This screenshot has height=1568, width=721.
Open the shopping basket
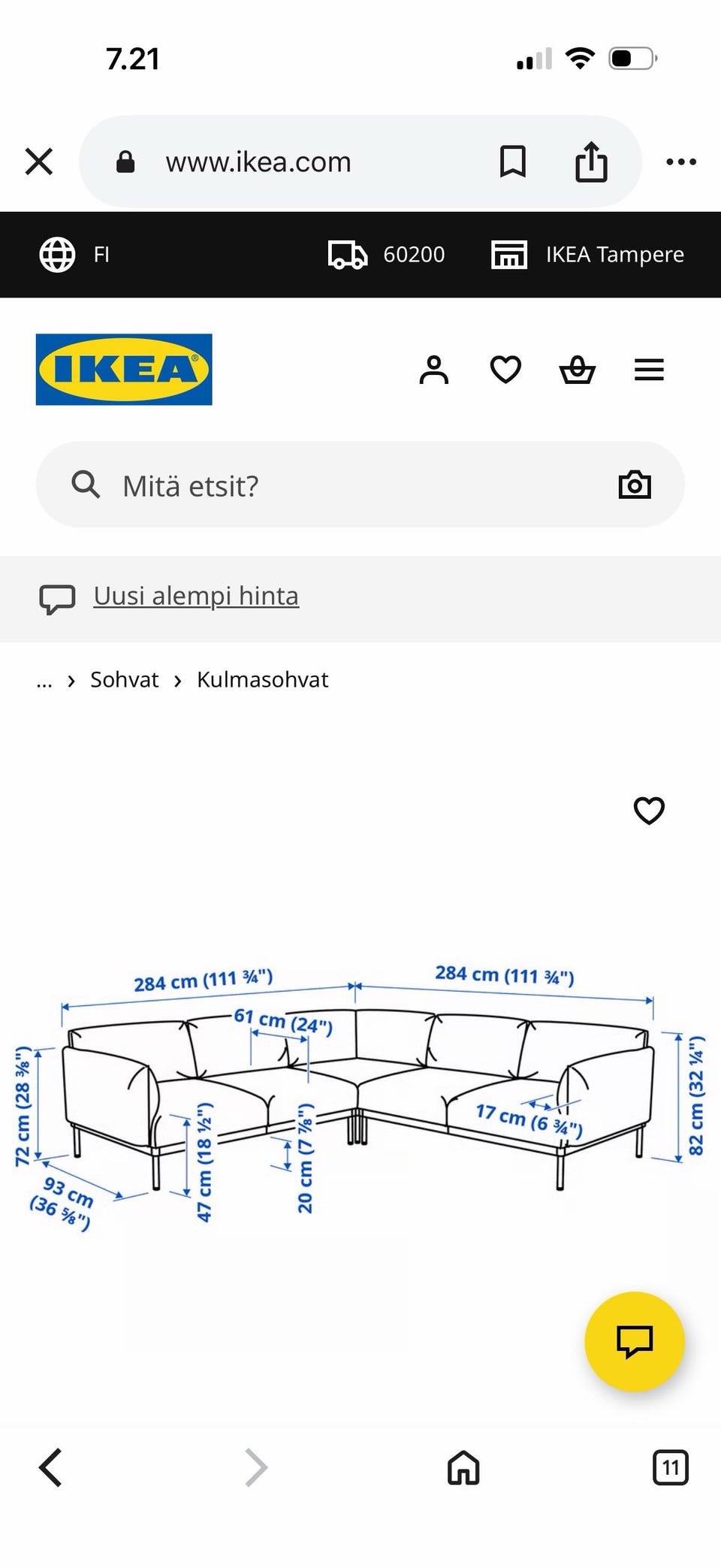(x=578, y=370)
